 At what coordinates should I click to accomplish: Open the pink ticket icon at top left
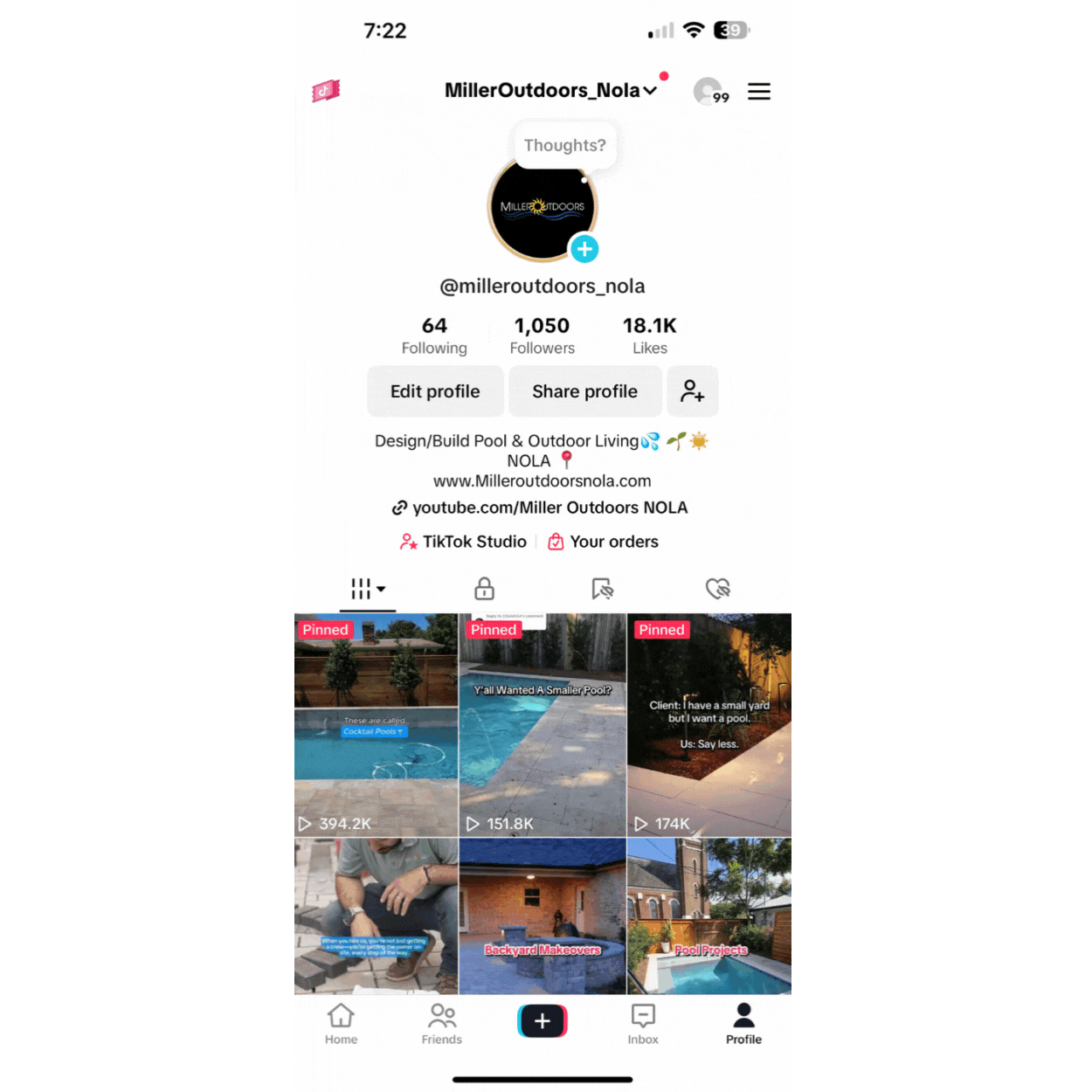pyautogui.click(x=325, y=91)
